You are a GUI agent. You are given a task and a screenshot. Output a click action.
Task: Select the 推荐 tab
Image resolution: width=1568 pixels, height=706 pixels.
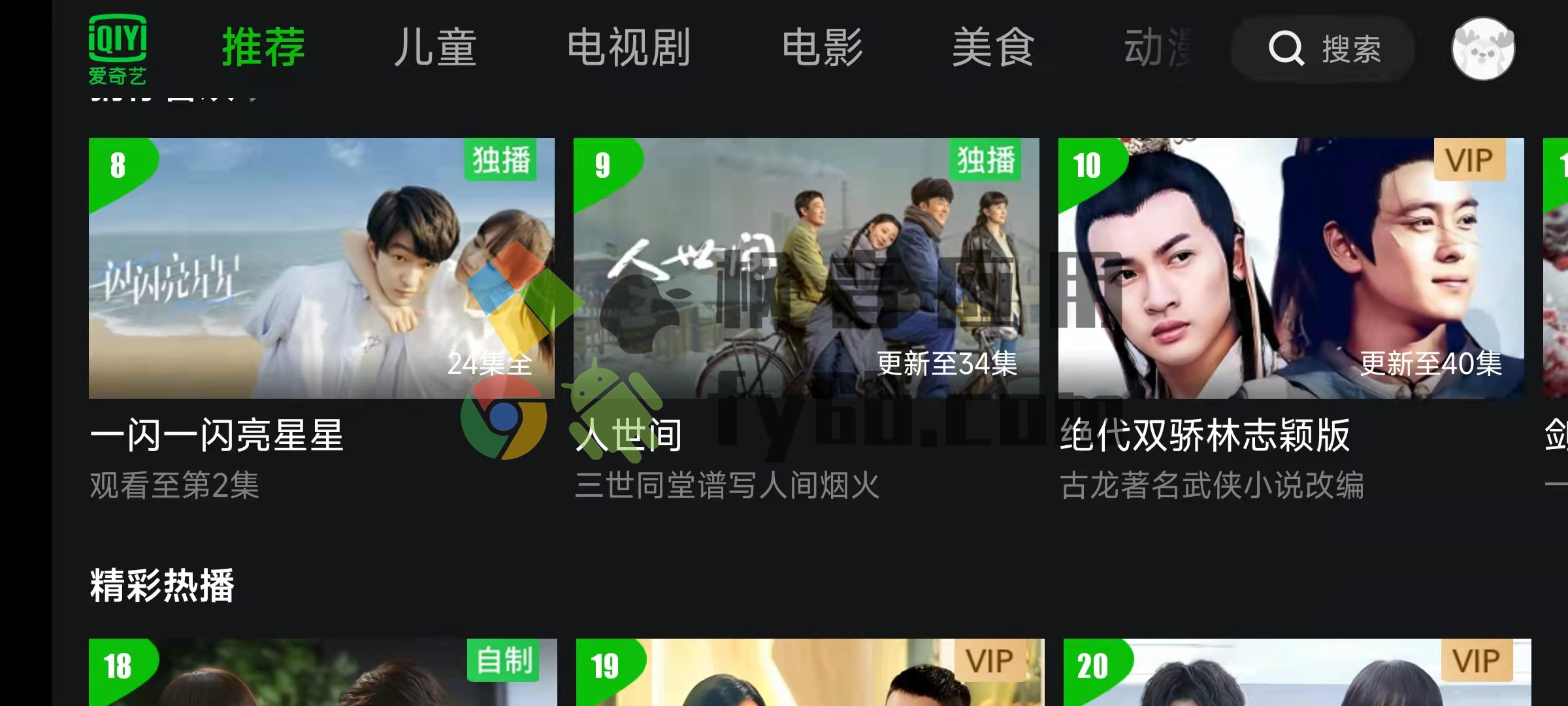263,48
